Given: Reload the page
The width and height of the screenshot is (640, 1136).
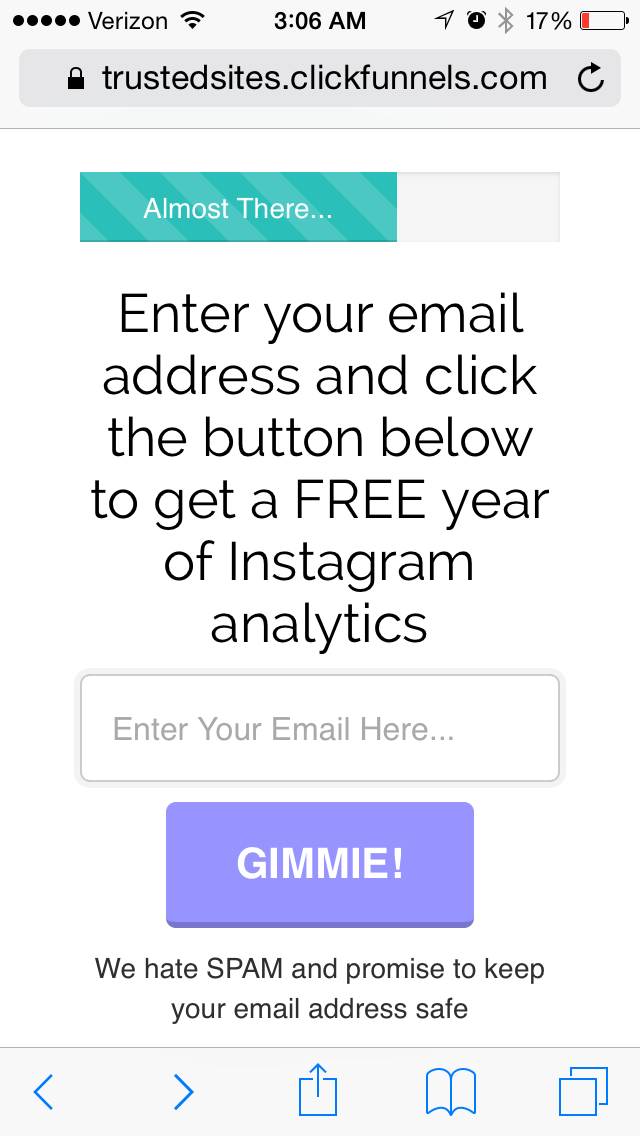Looking at the screenshot, I should [591, 78].
